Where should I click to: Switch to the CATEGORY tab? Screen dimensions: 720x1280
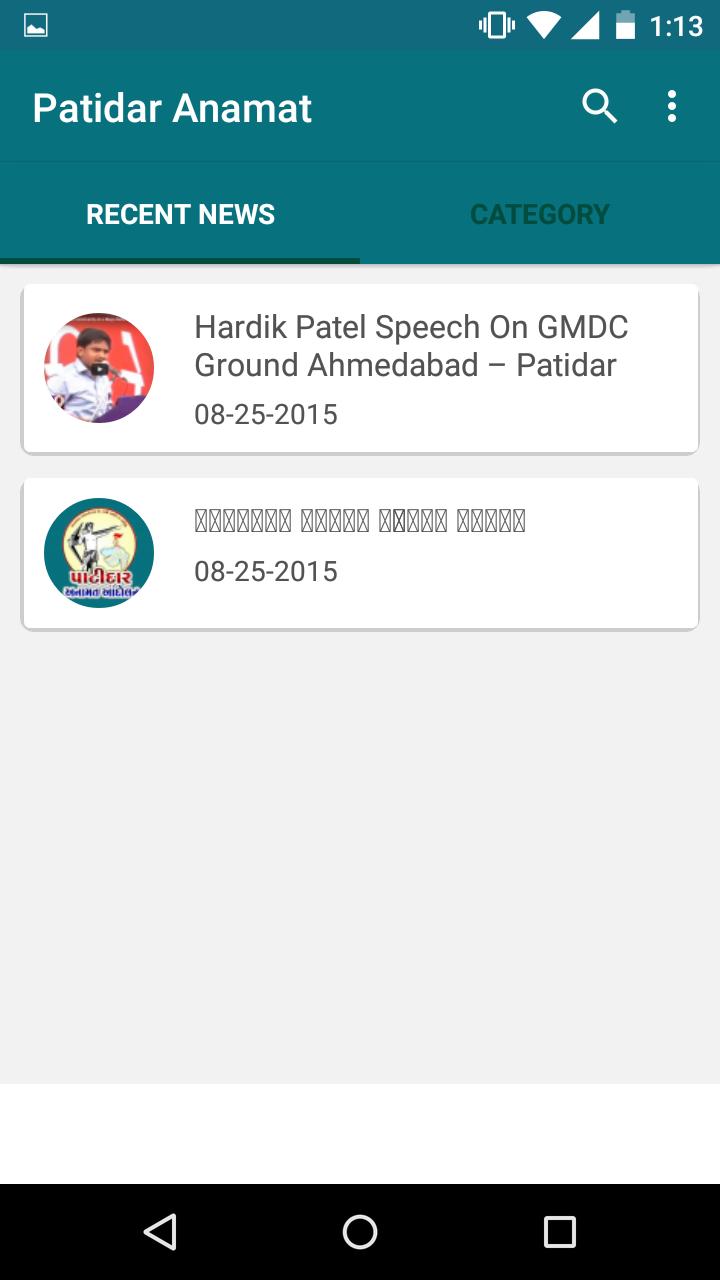coord(540,213)
